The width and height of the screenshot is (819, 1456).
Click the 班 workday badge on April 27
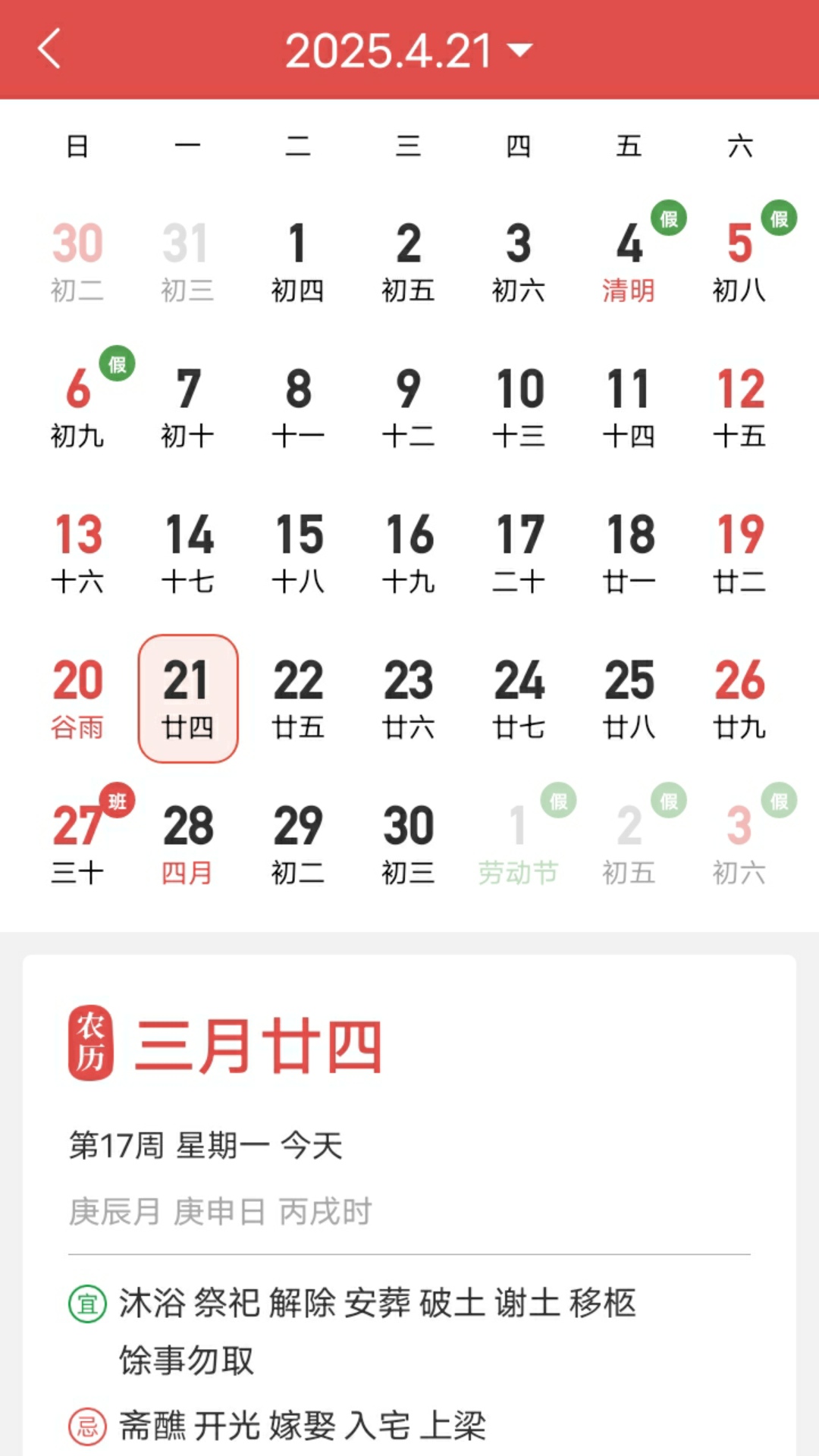(x=115, y=801)
